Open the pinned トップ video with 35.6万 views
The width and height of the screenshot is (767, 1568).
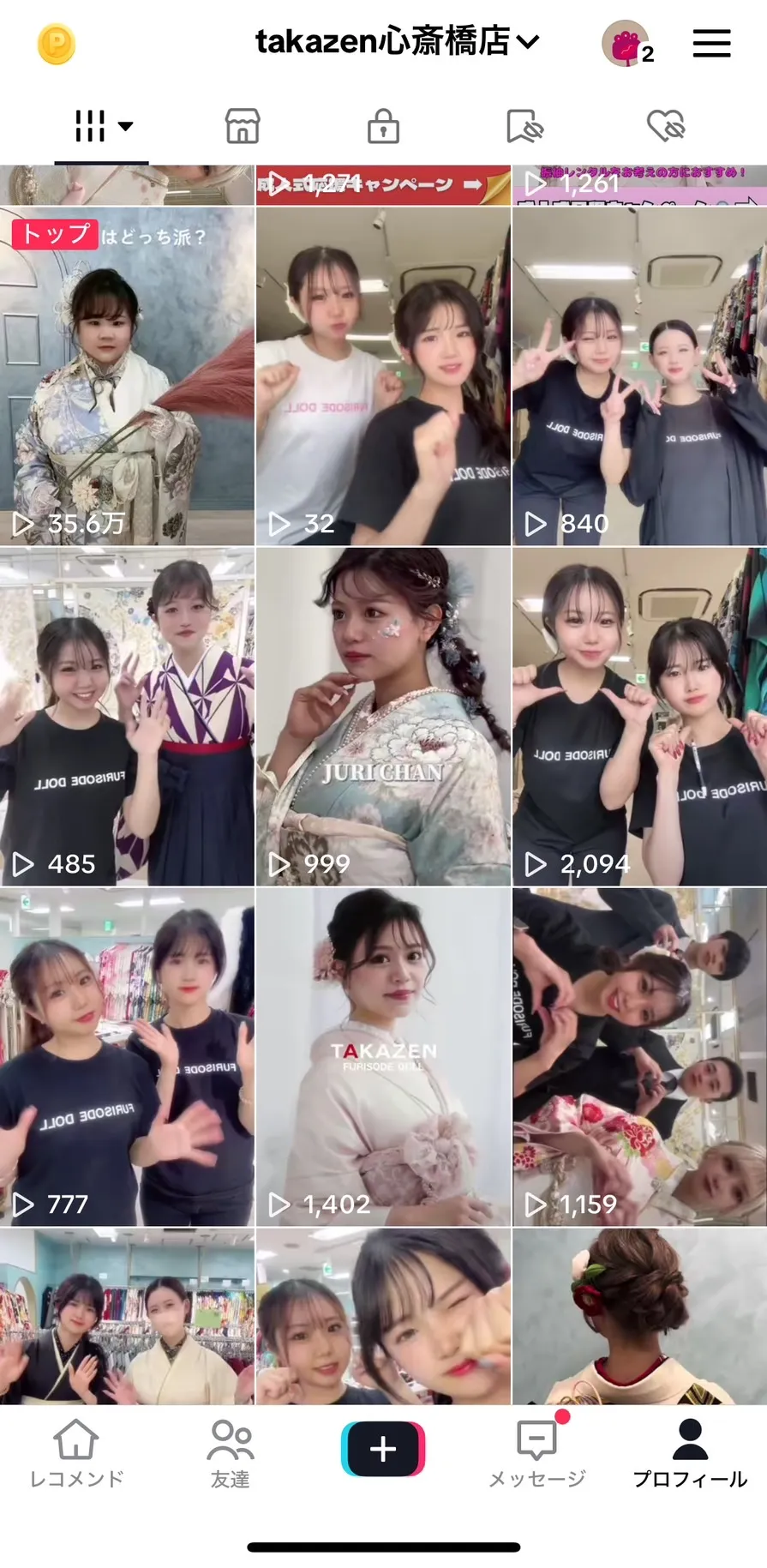[127, 375]
